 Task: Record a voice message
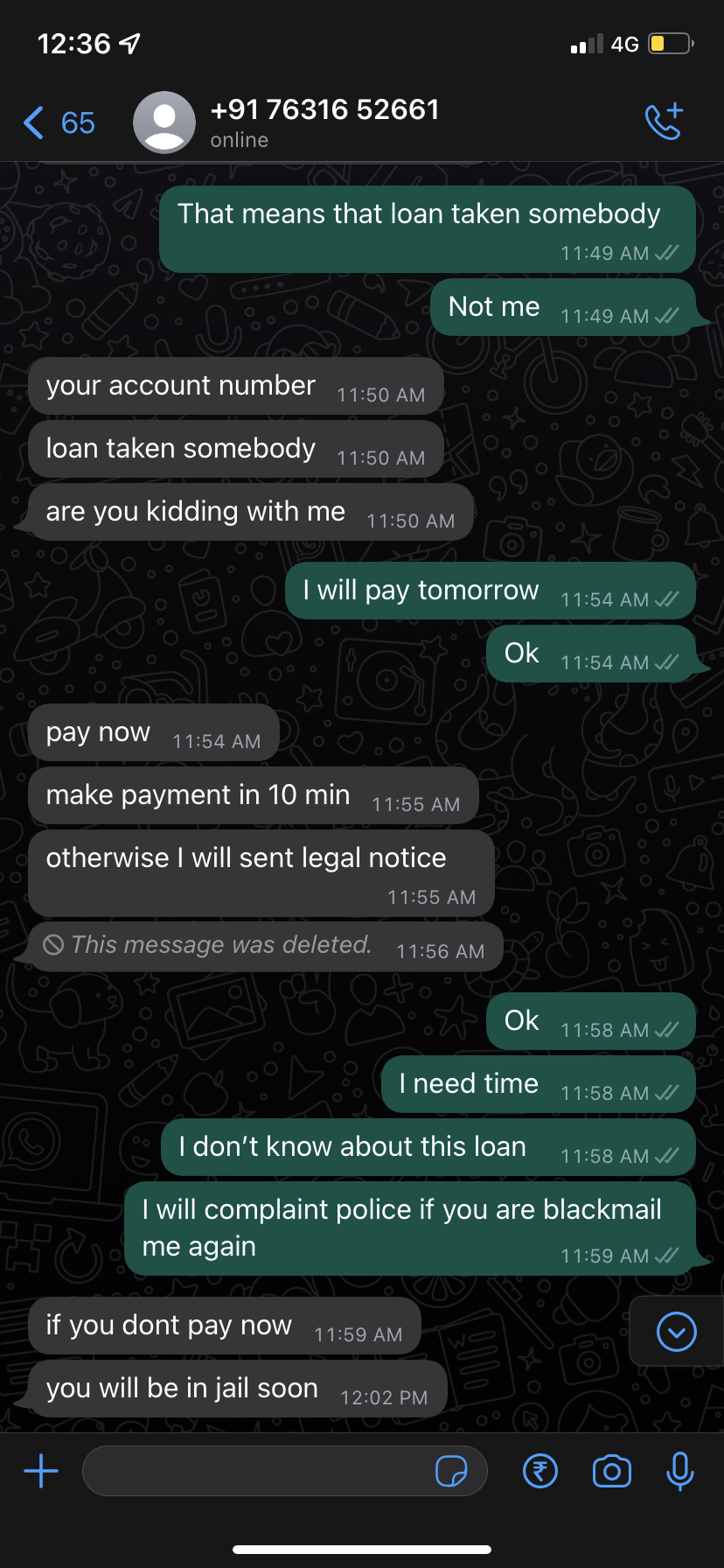679,1471
